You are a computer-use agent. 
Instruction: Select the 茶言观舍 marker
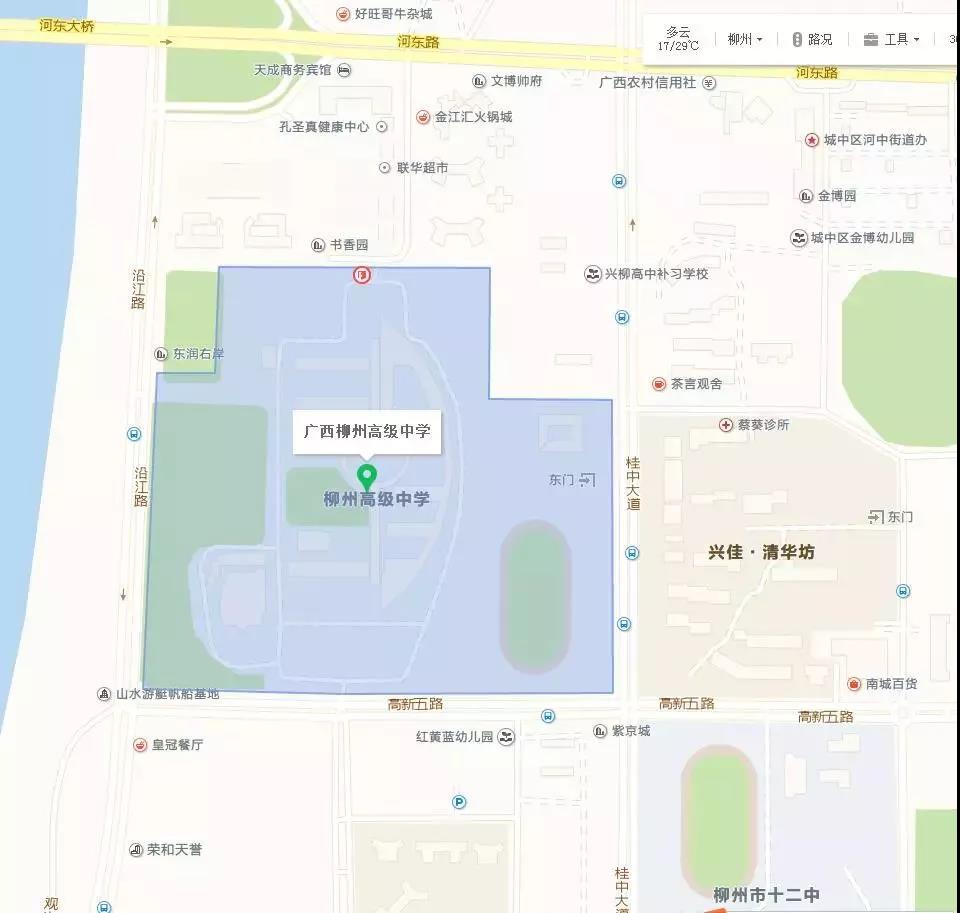[659, 384]
